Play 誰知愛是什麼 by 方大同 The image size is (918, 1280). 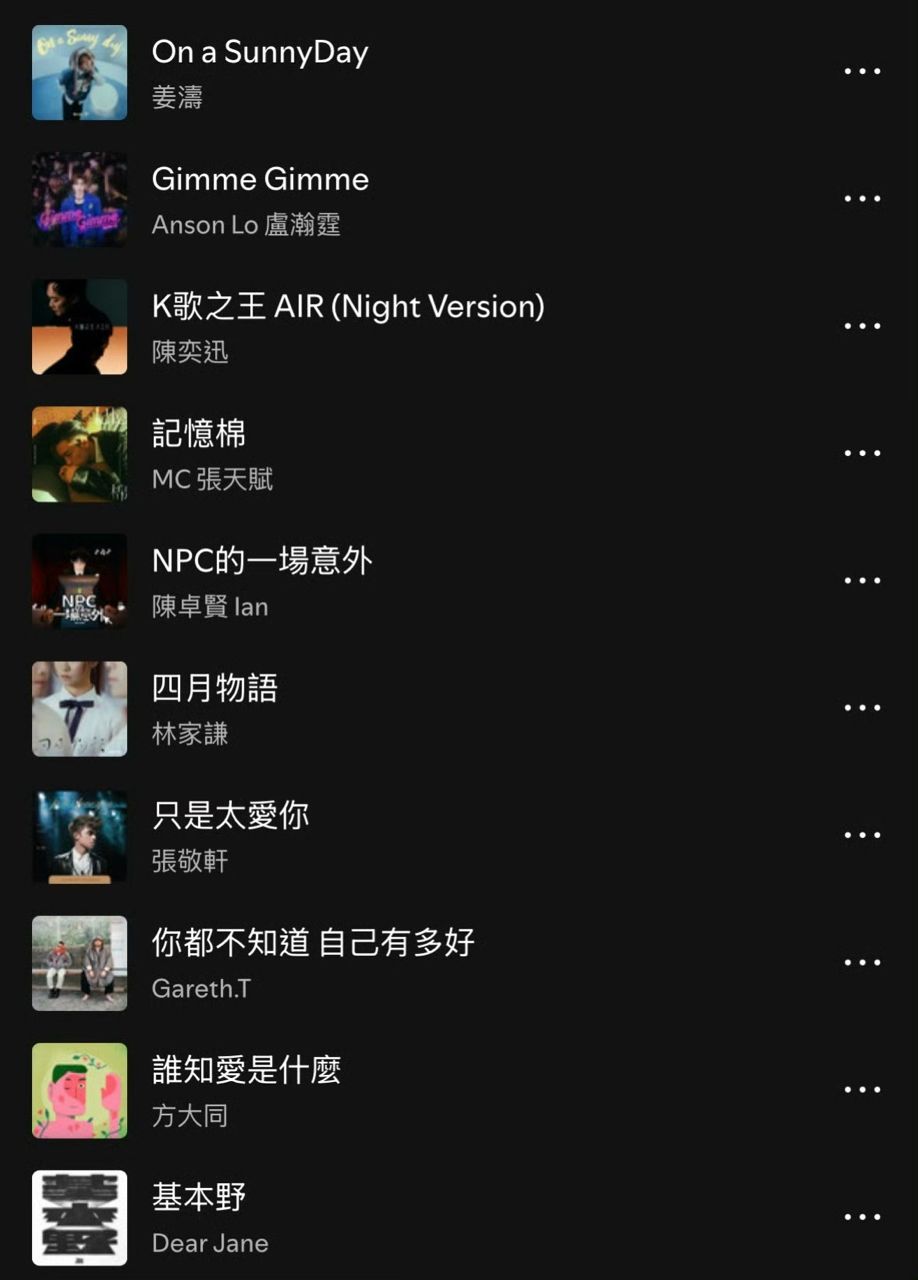pos(246,1070)
